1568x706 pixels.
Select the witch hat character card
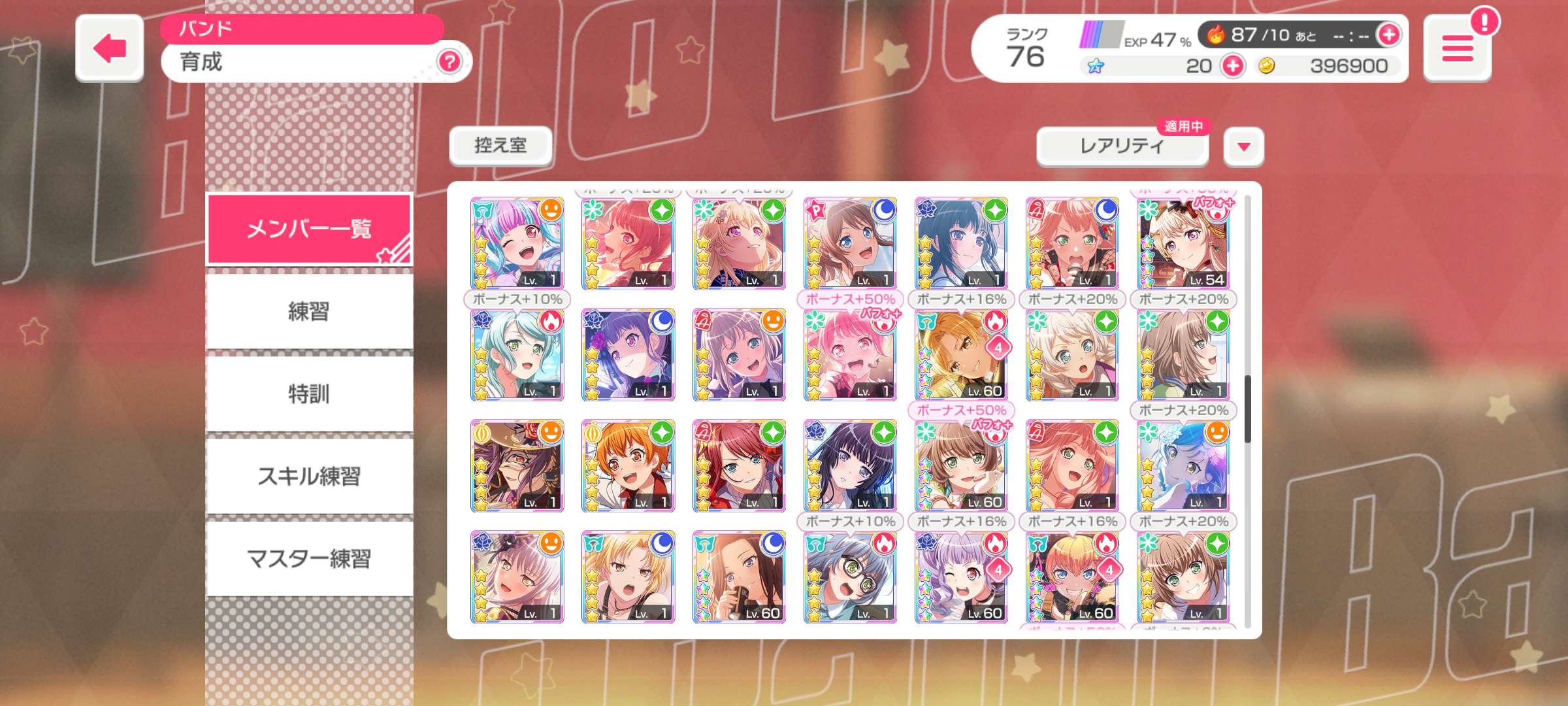tap(517, 466)
